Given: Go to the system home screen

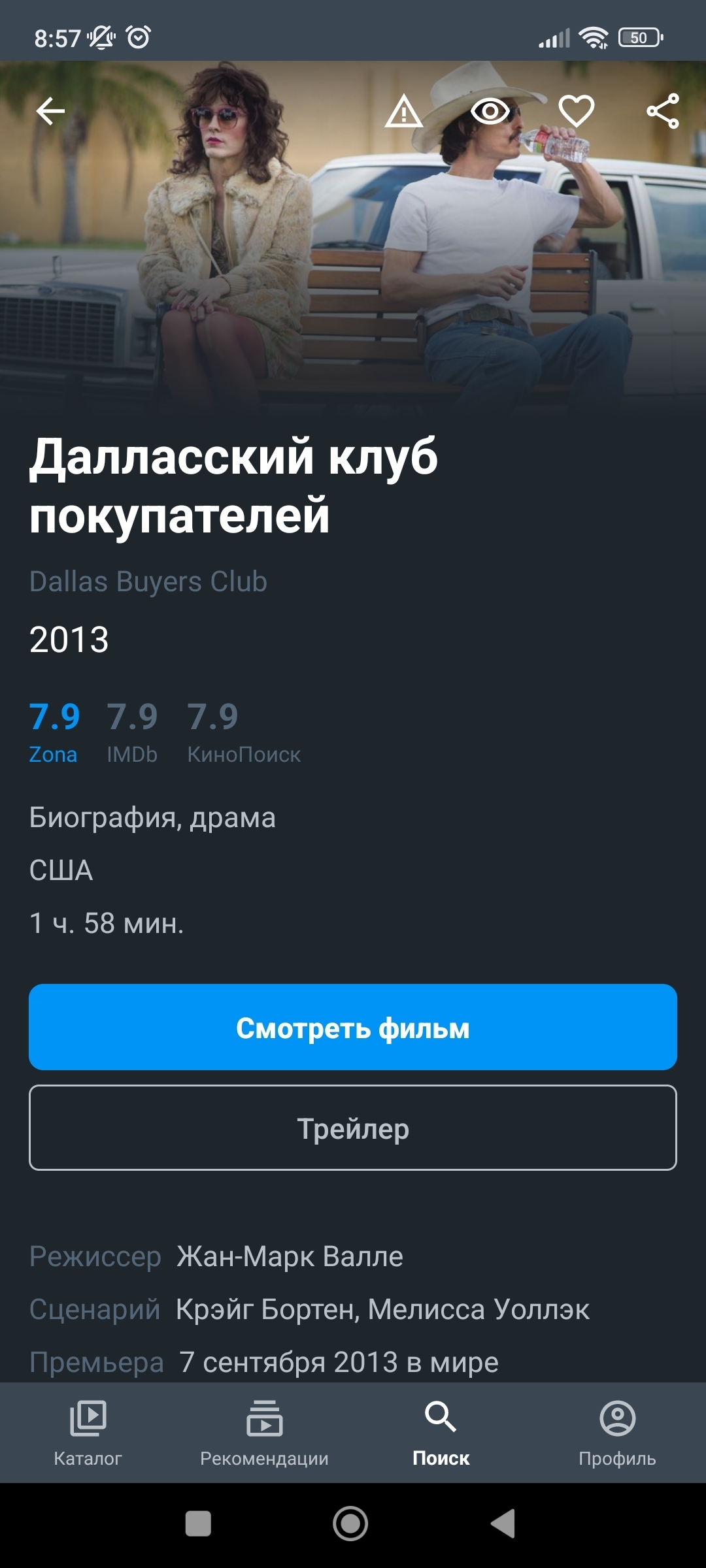Looking at the screenshot, I should click(x=351, y=1524).
